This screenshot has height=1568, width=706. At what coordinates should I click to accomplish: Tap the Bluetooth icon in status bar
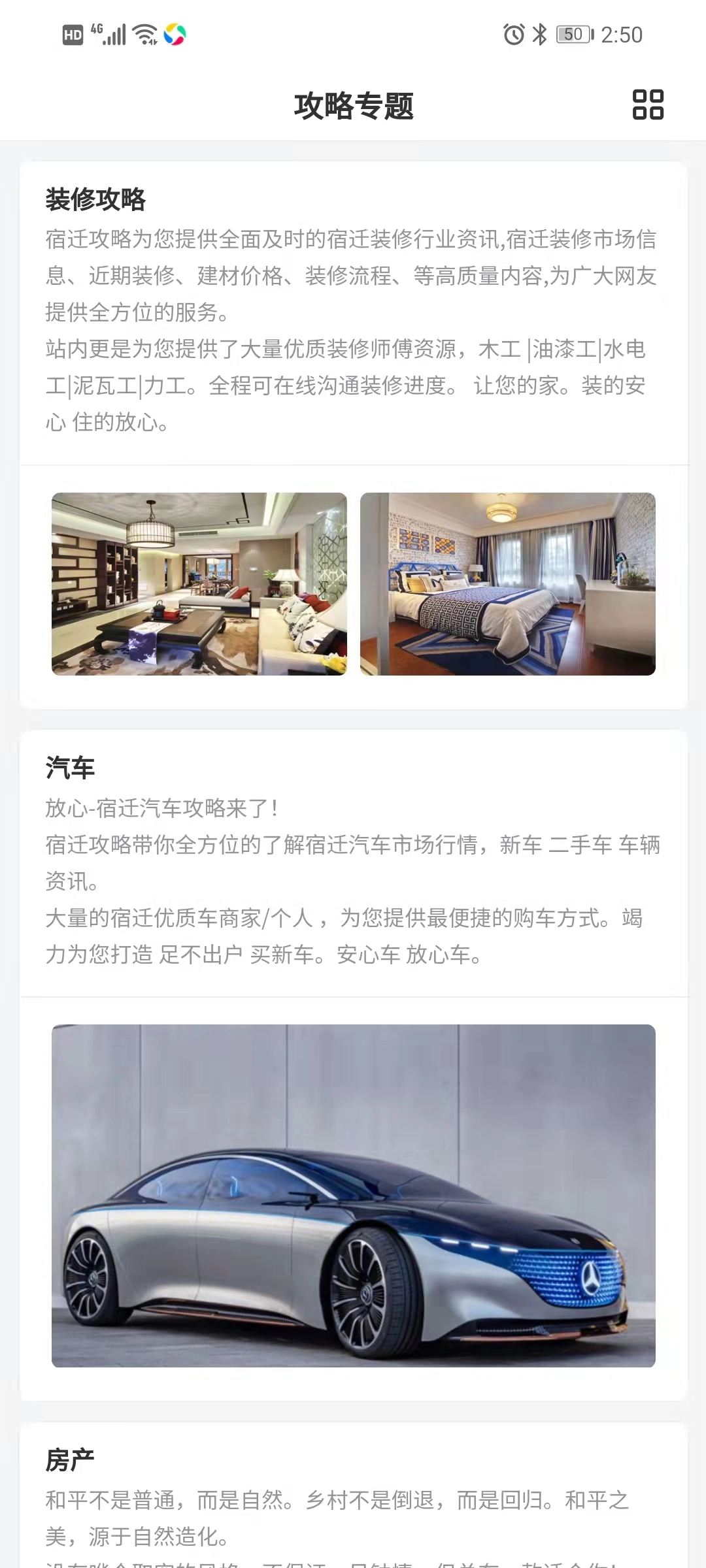(x=540, y=33)
